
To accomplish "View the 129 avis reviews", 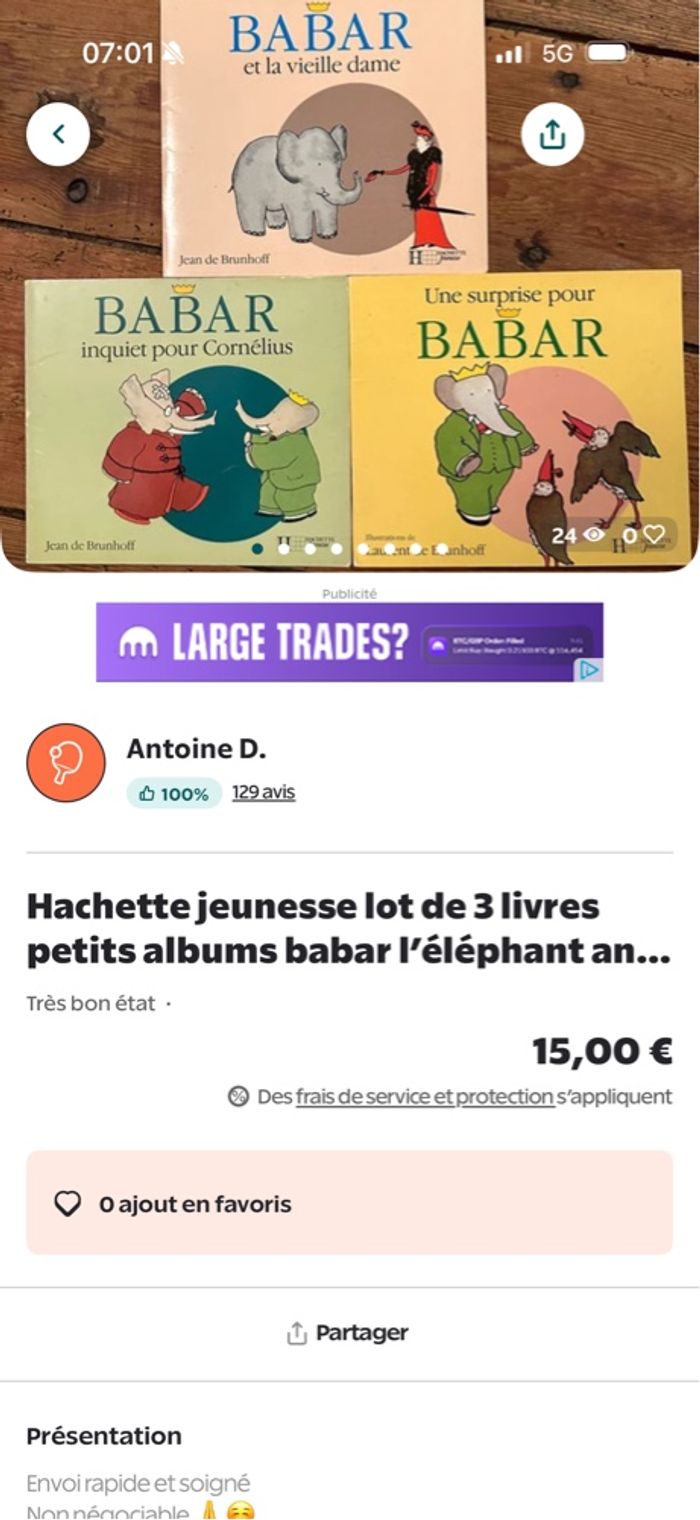I will 263,793.
